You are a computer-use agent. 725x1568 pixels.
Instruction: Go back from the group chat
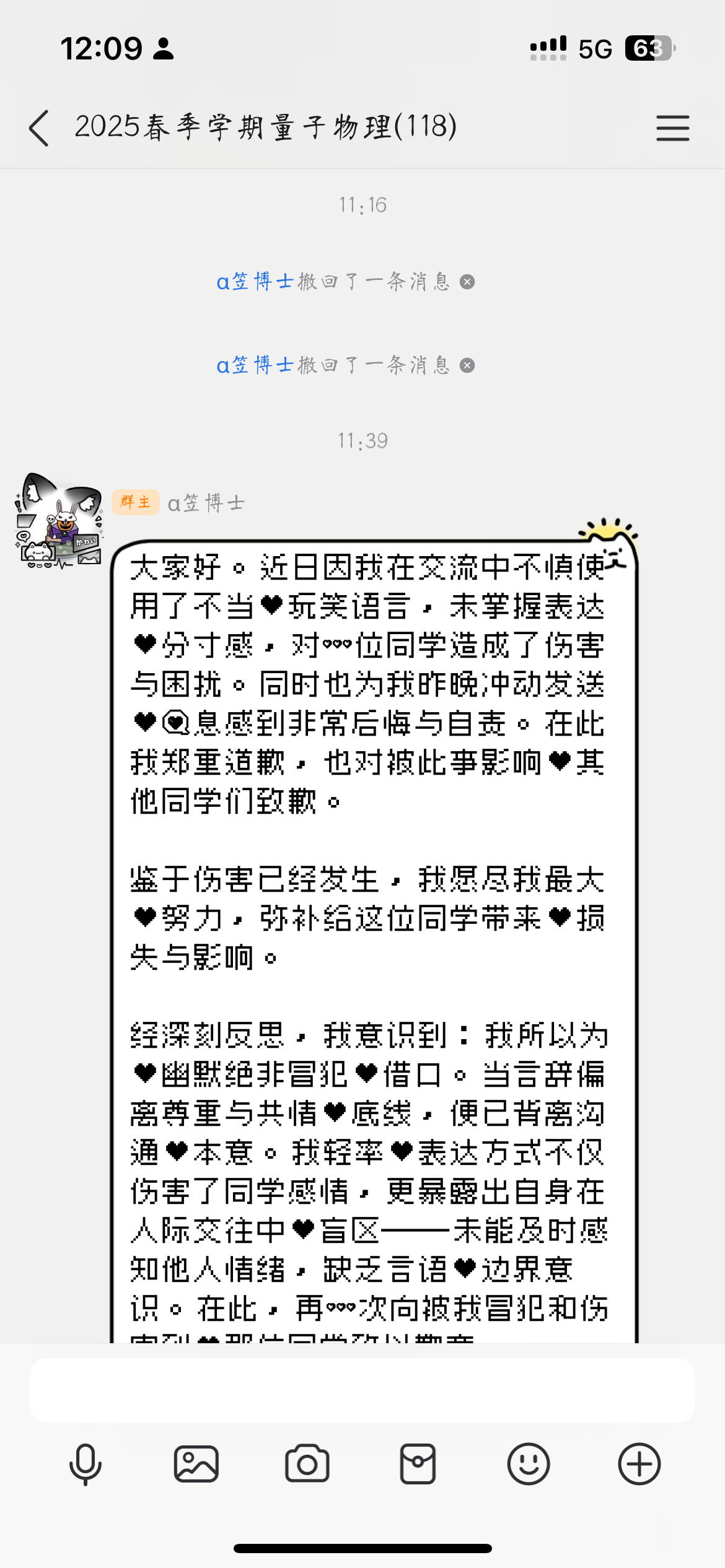point(39,128)
